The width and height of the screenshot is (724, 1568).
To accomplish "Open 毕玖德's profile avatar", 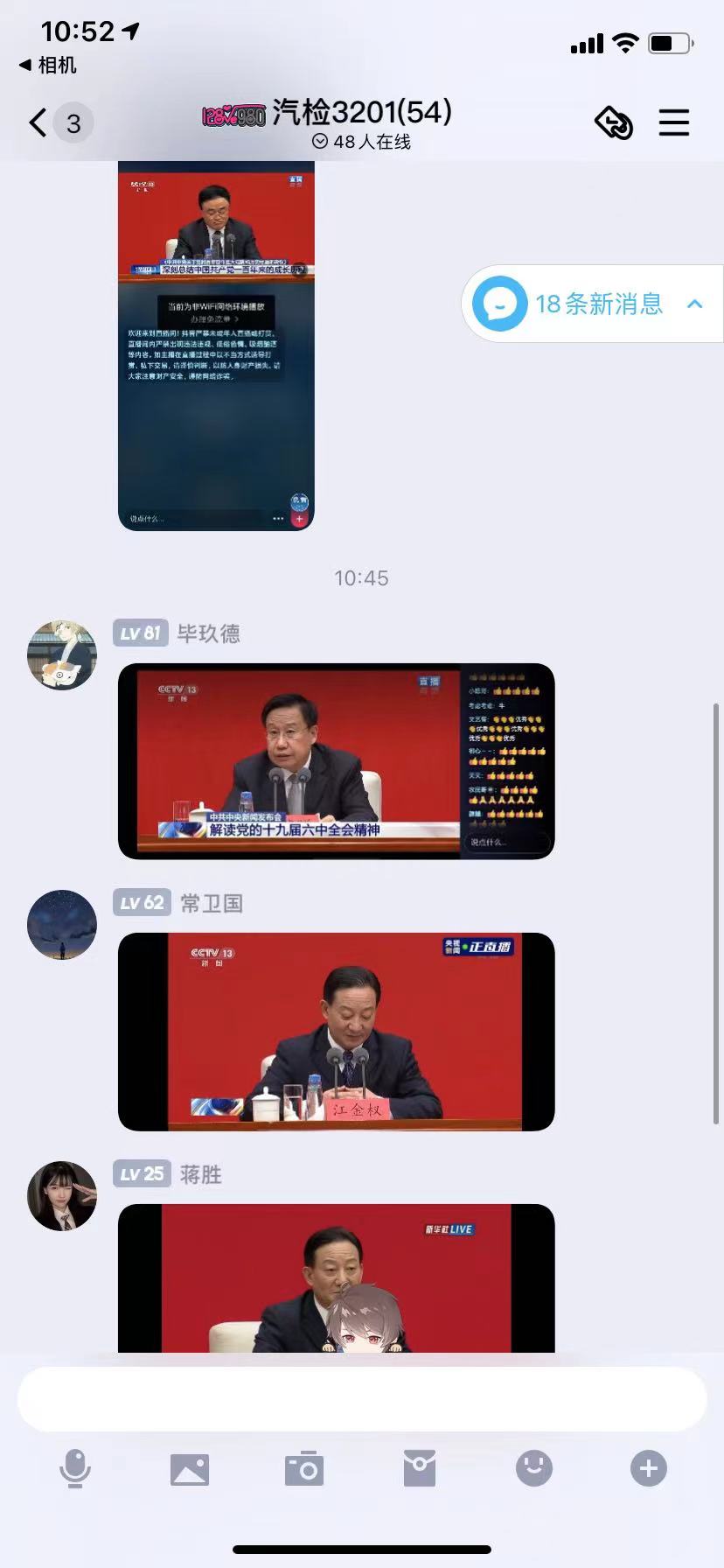I will (62, 655).
